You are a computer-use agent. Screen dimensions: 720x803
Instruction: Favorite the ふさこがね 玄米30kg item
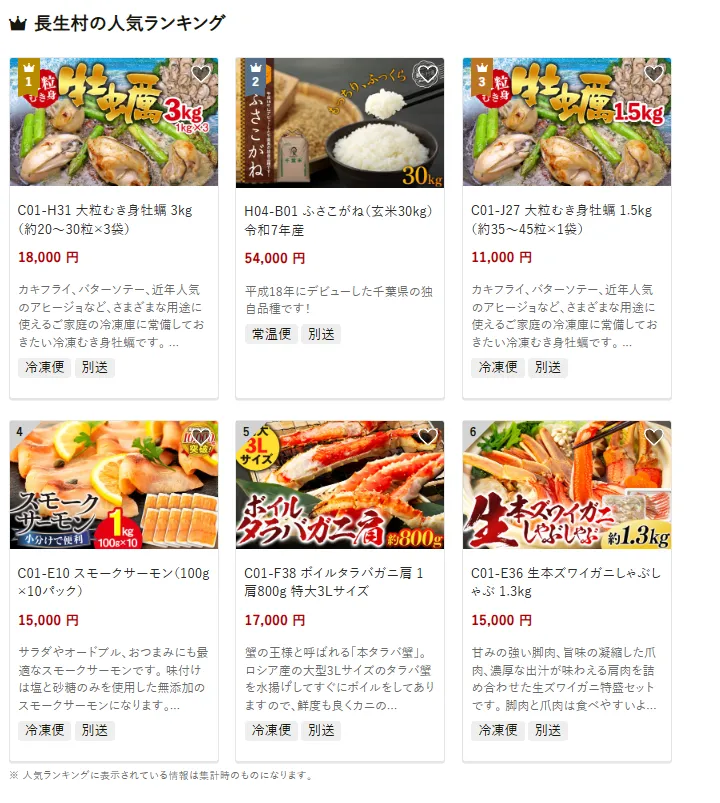point(427,74)
